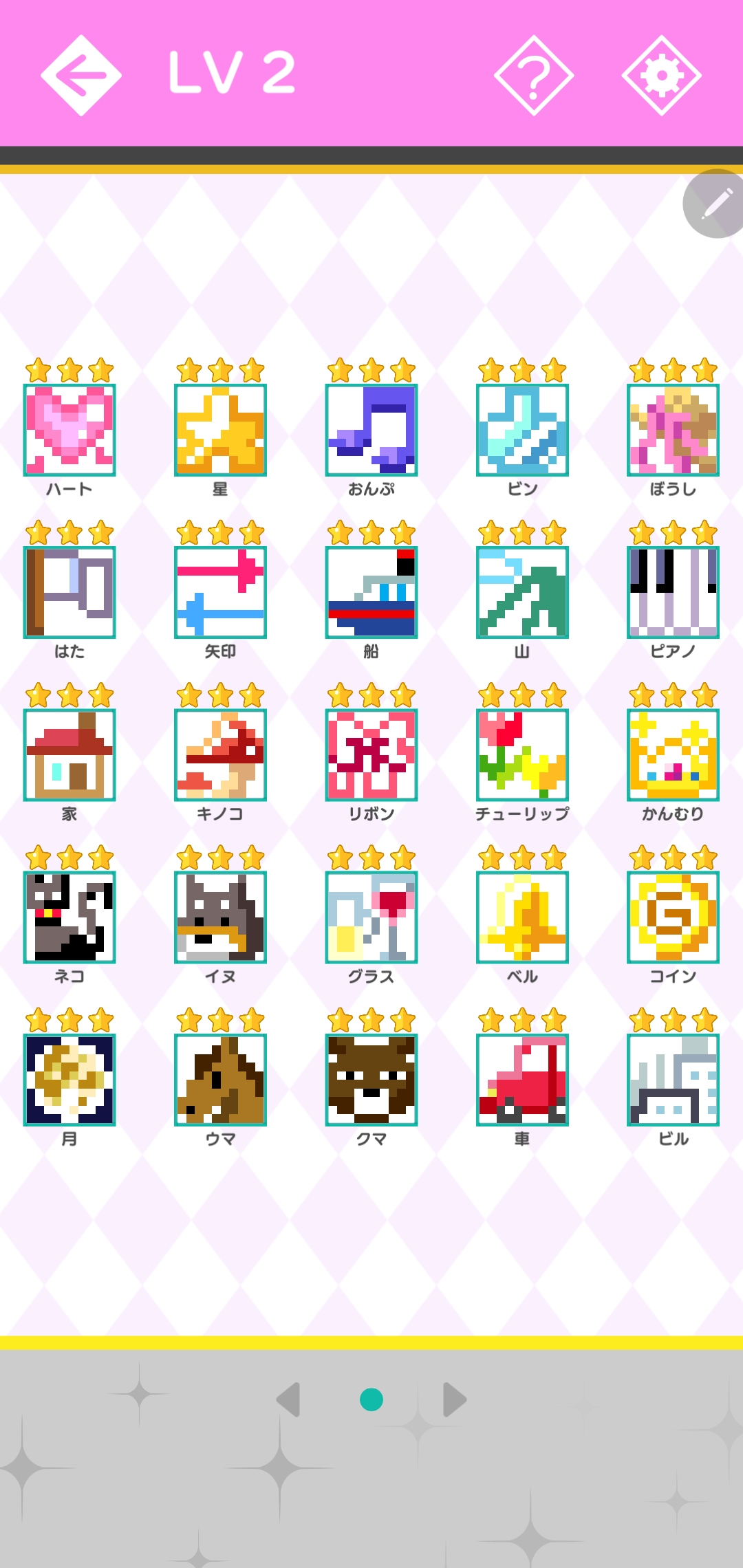Screen dimensions: 743x1568
Task: Select the かんむり crown puzzle
Action: 673,755
